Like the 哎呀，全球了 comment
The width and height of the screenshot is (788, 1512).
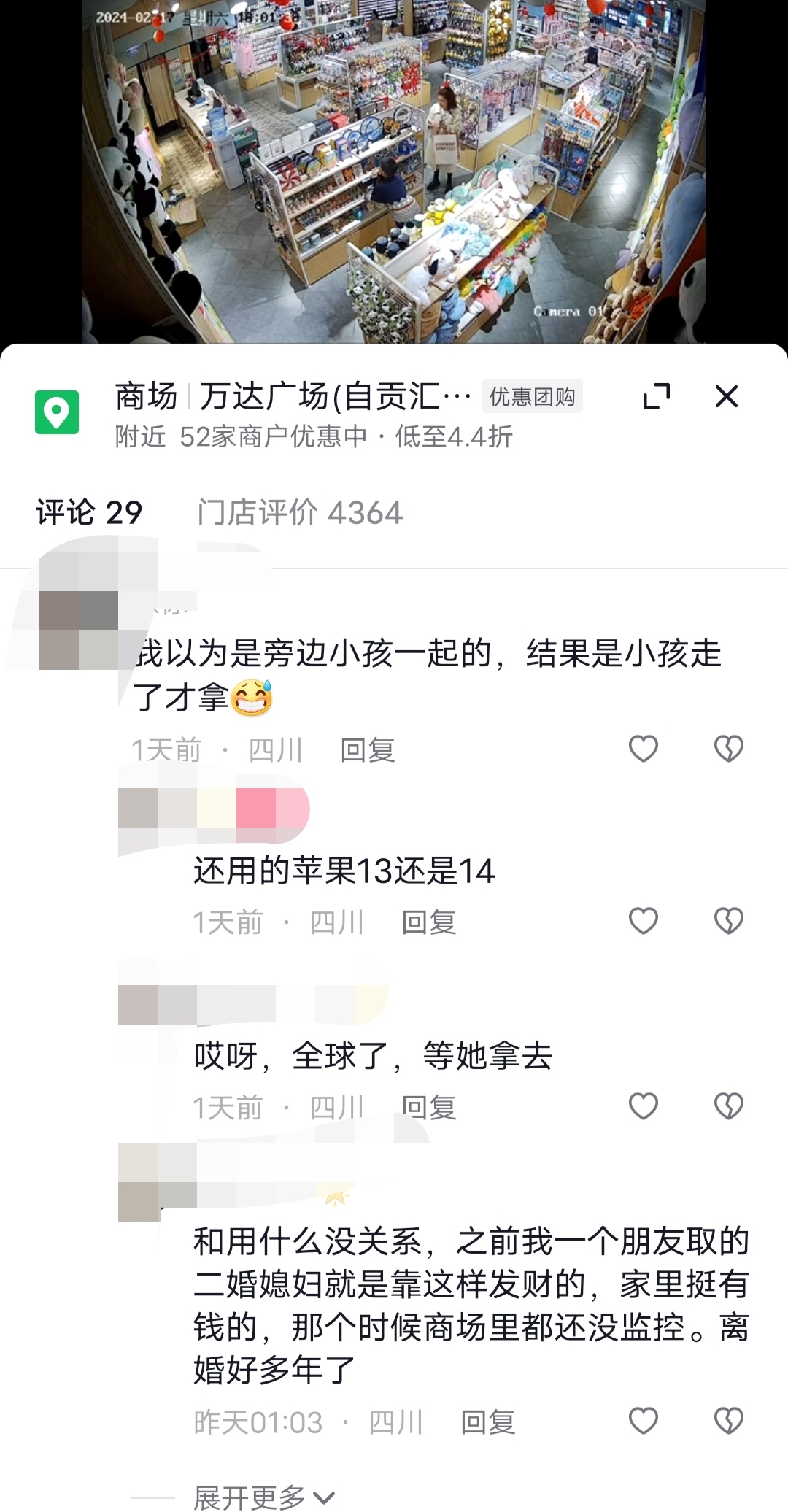click(643, 1106)
